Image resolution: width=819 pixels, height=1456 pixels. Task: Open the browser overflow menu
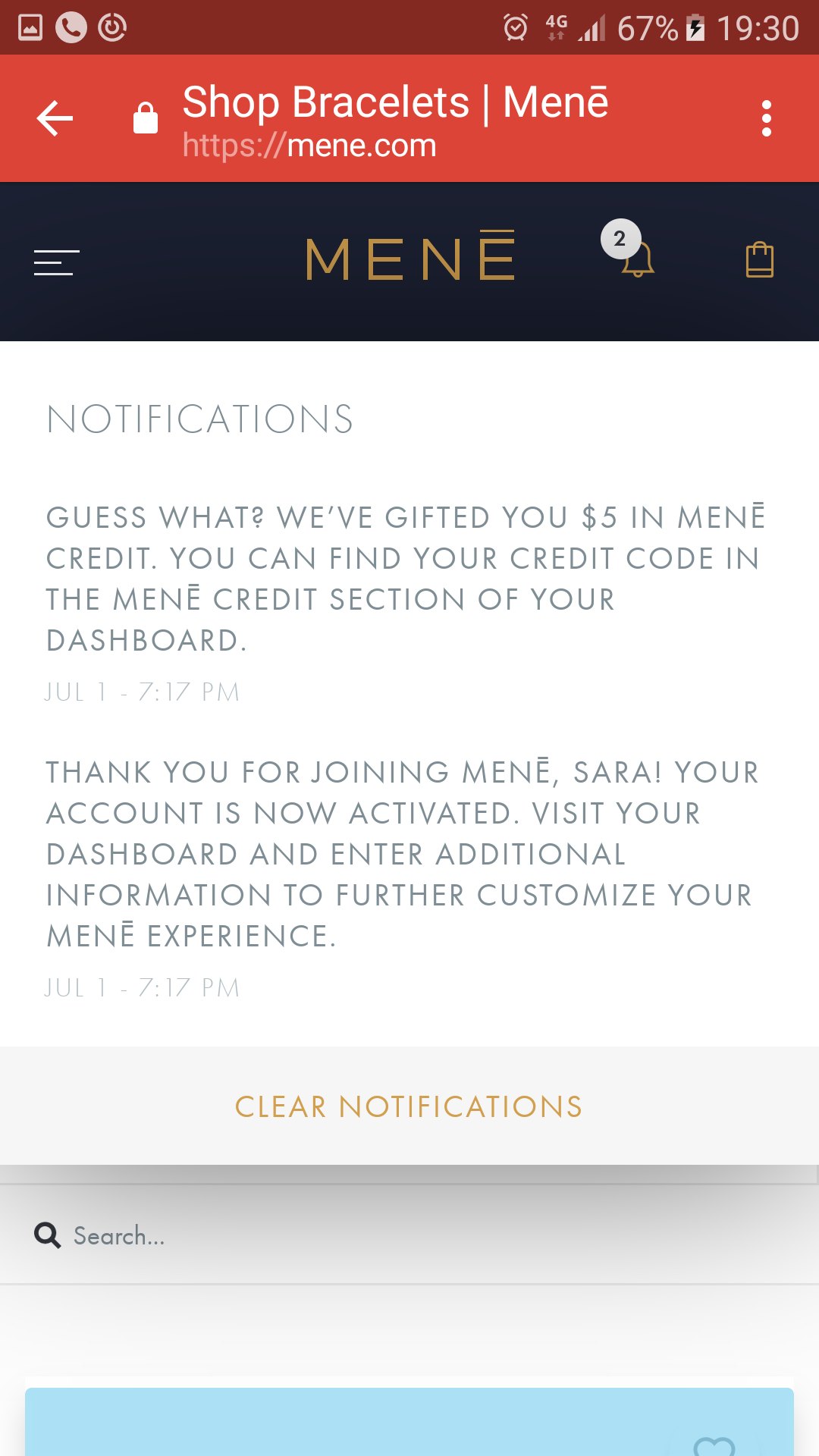click(x=767, y=118)
